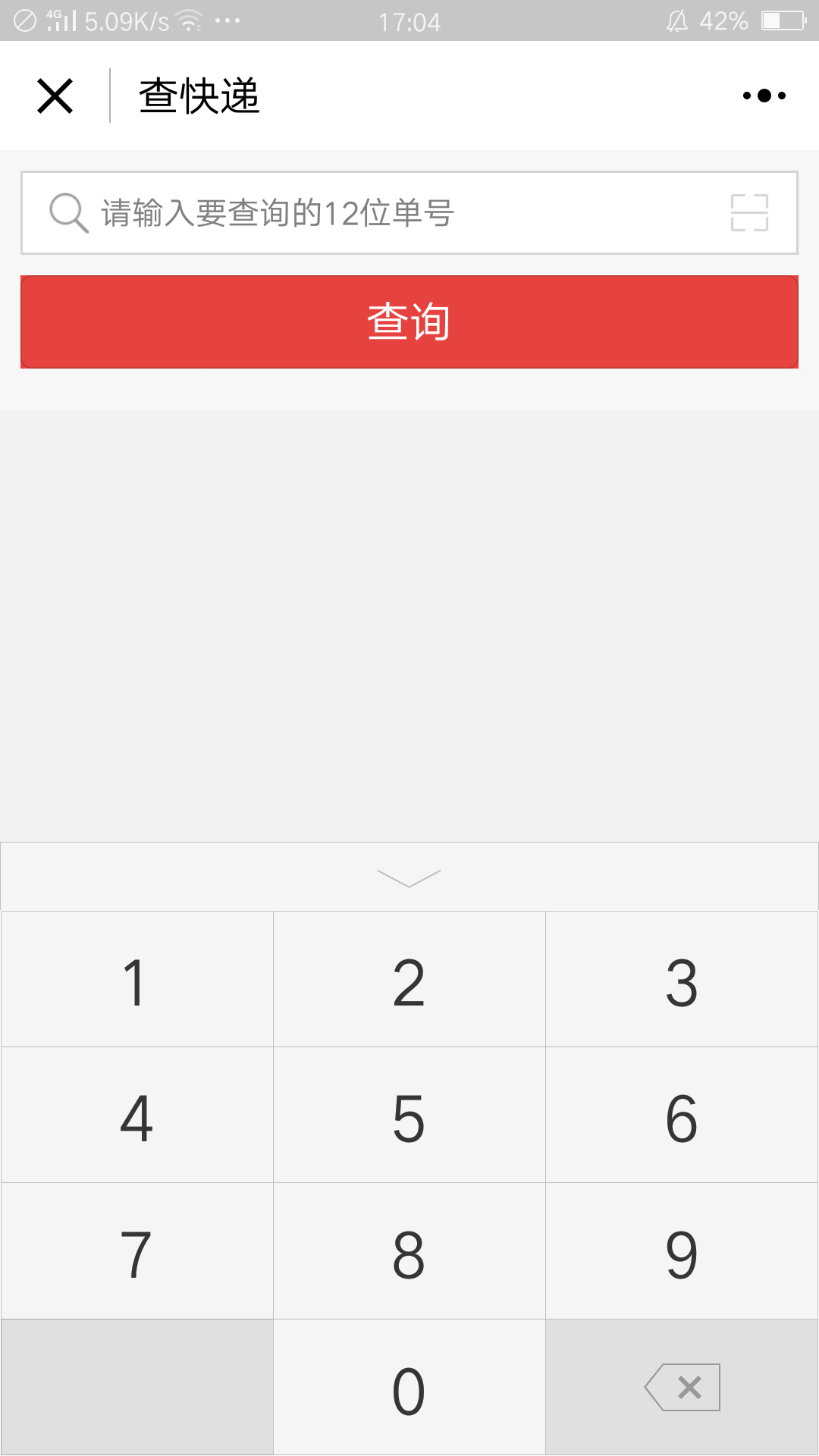Enter digit 0 on keypad

click(x=409, y=1387)
